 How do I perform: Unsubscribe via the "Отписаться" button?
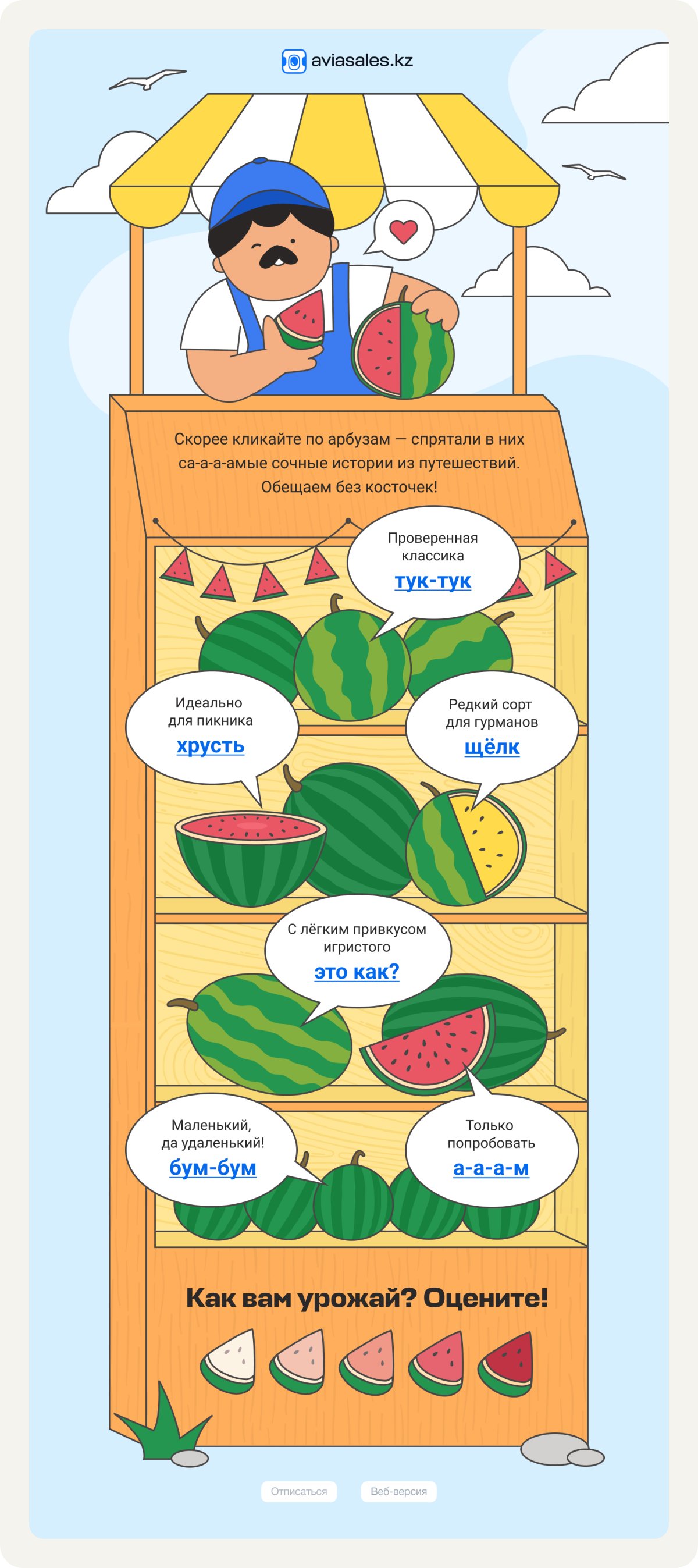tap(299, 1491)
